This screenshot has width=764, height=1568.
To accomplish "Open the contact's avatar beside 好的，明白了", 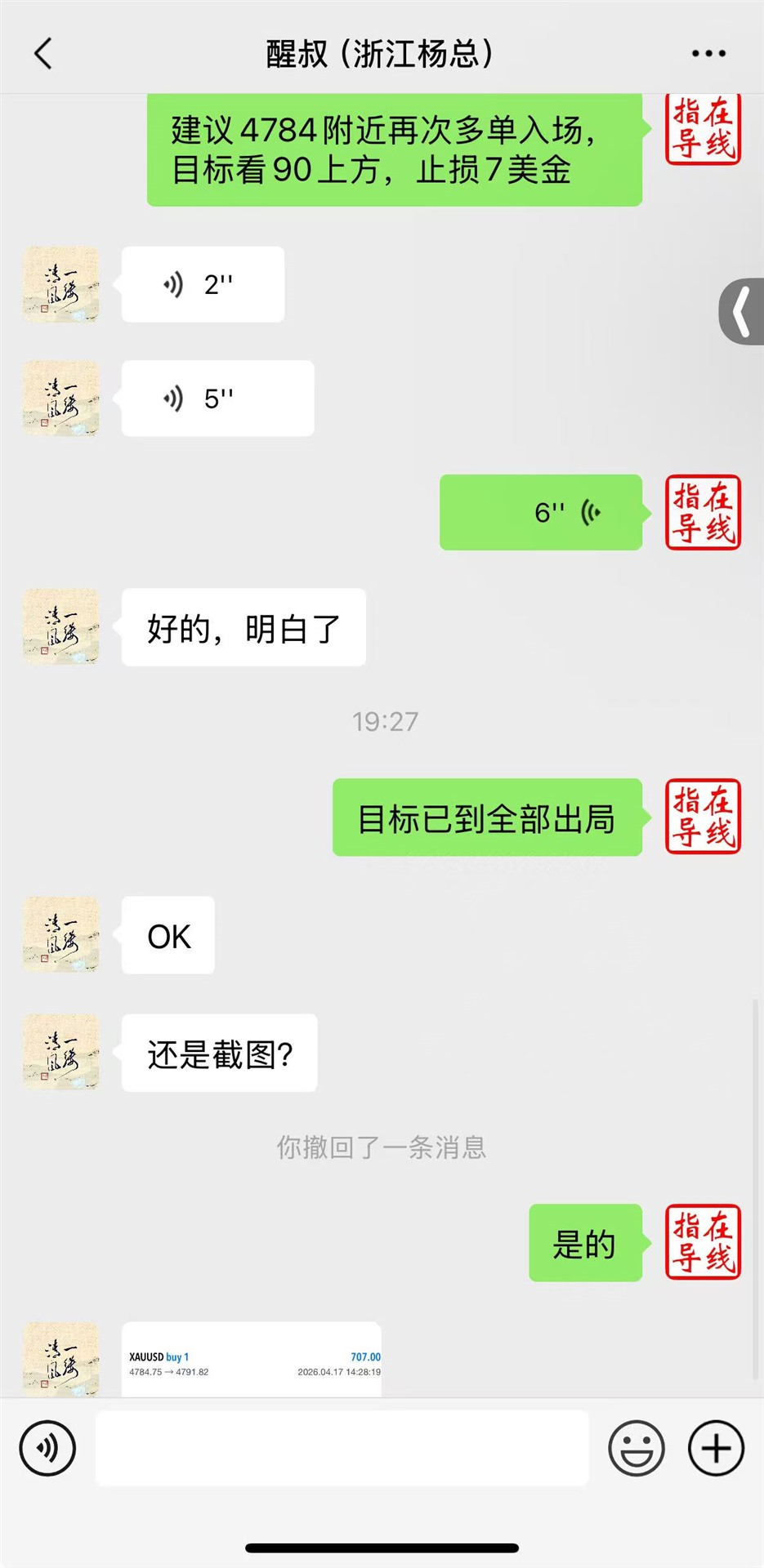I will tap(60, 626).
